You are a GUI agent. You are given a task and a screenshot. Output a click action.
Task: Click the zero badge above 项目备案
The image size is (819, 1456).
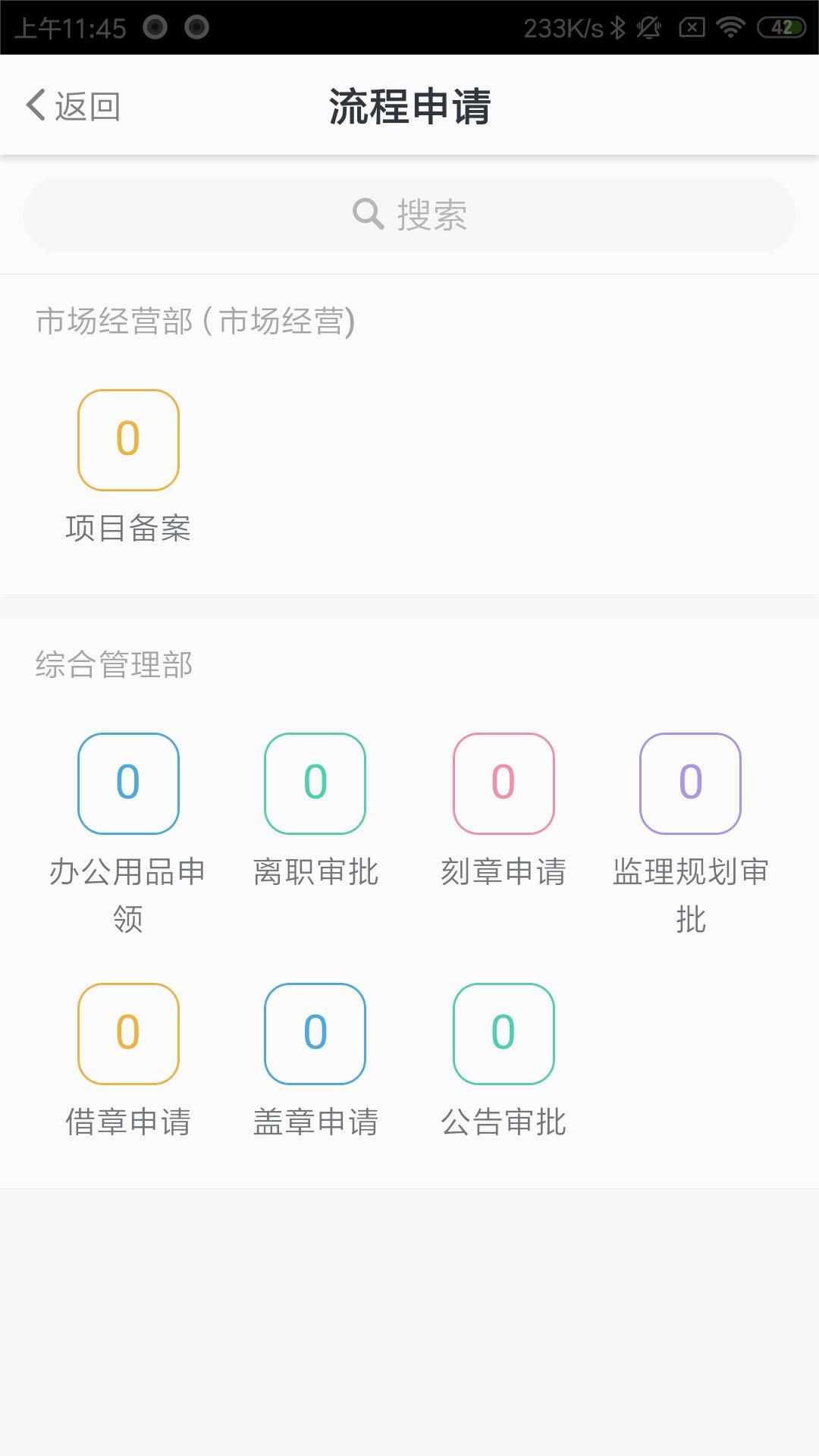pos(127,440)
